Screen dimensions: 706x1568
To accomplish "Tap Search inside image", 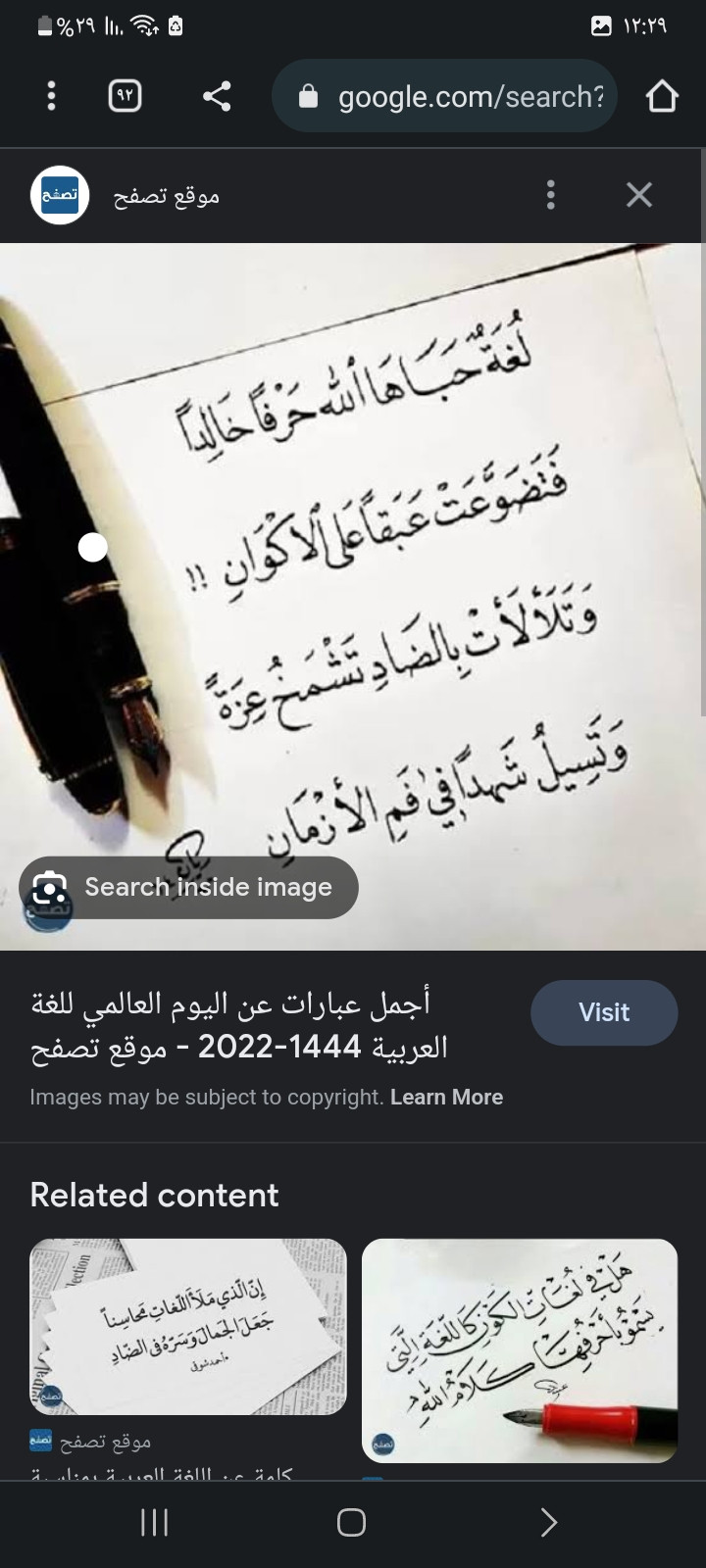I will pyautogui.click(x=189, y=888).
